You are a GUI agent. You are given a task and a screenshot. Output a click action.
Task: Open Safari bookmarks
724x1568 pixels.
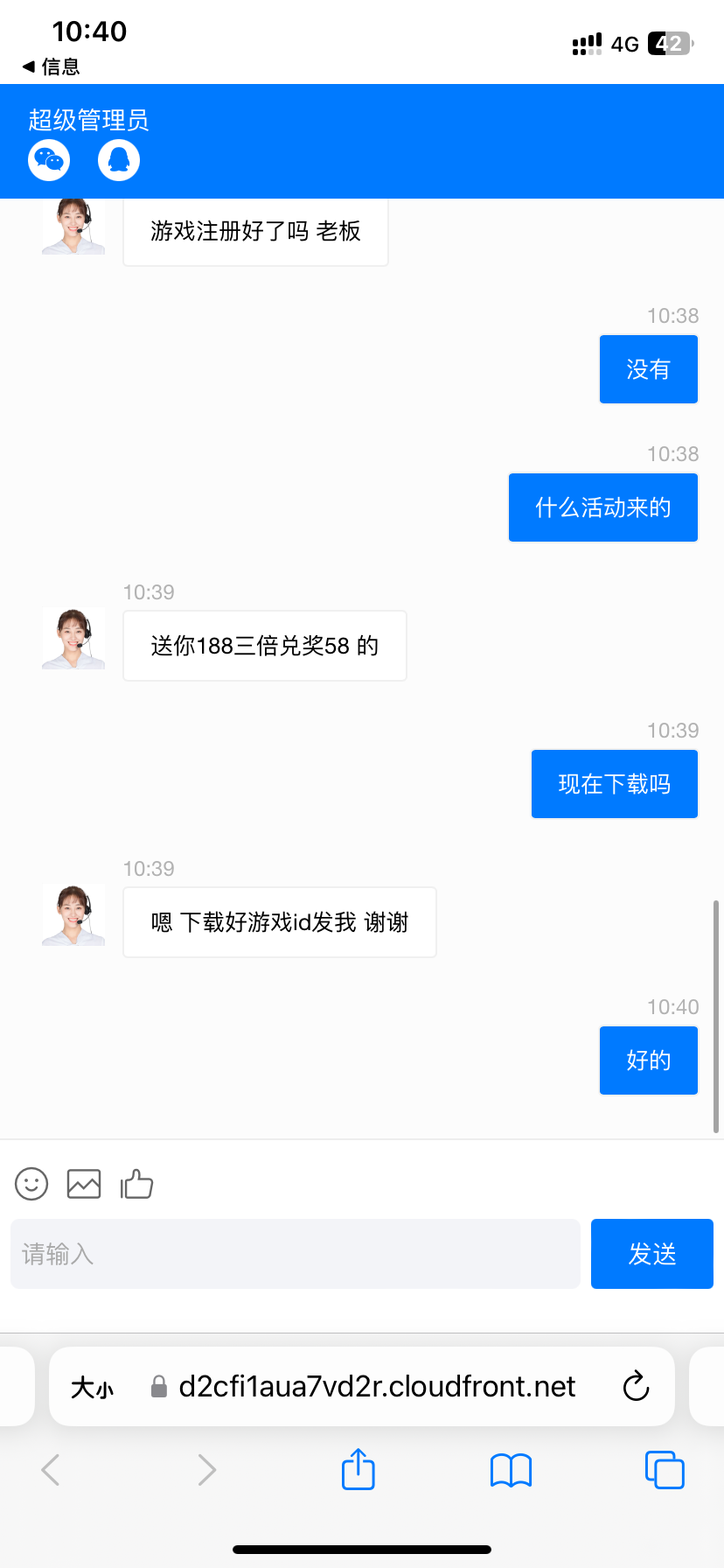511,1470
